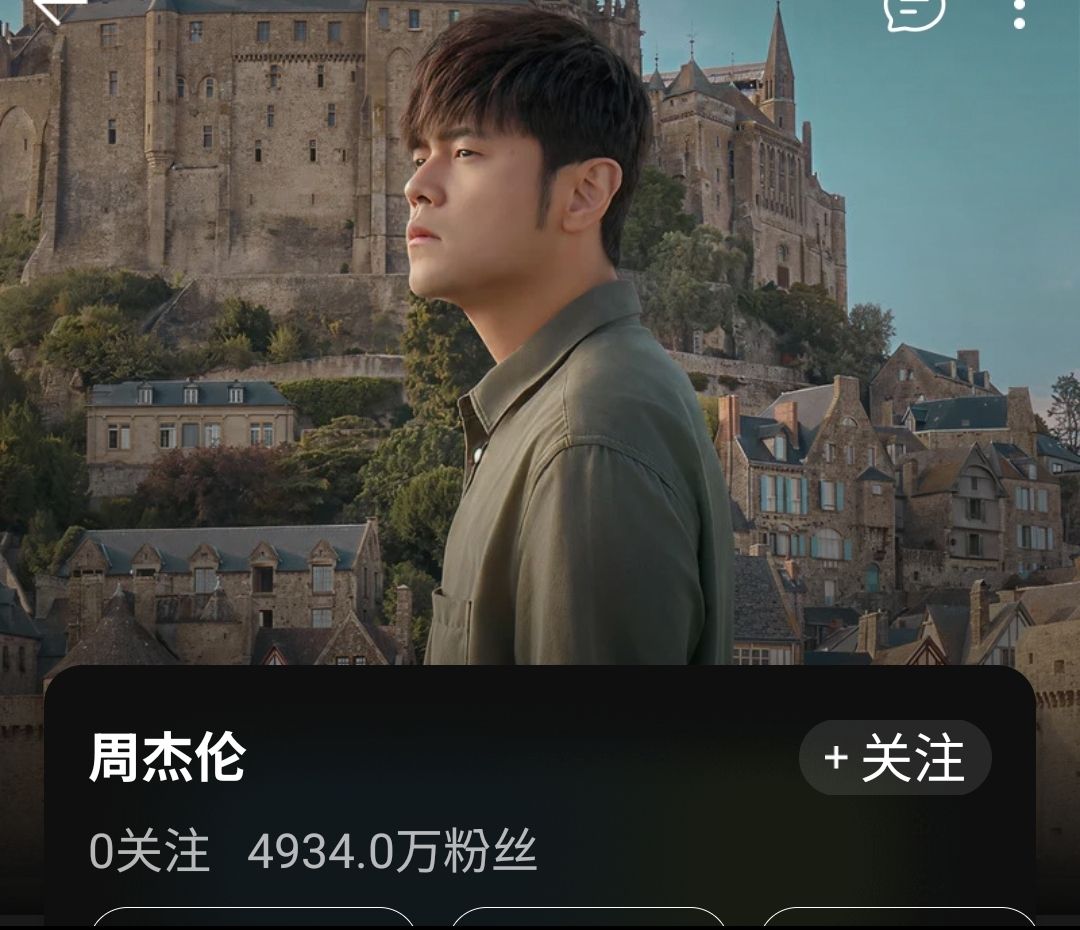Open the message bubble icon
Screen dimensions: 1080x930
click(914, 10)
